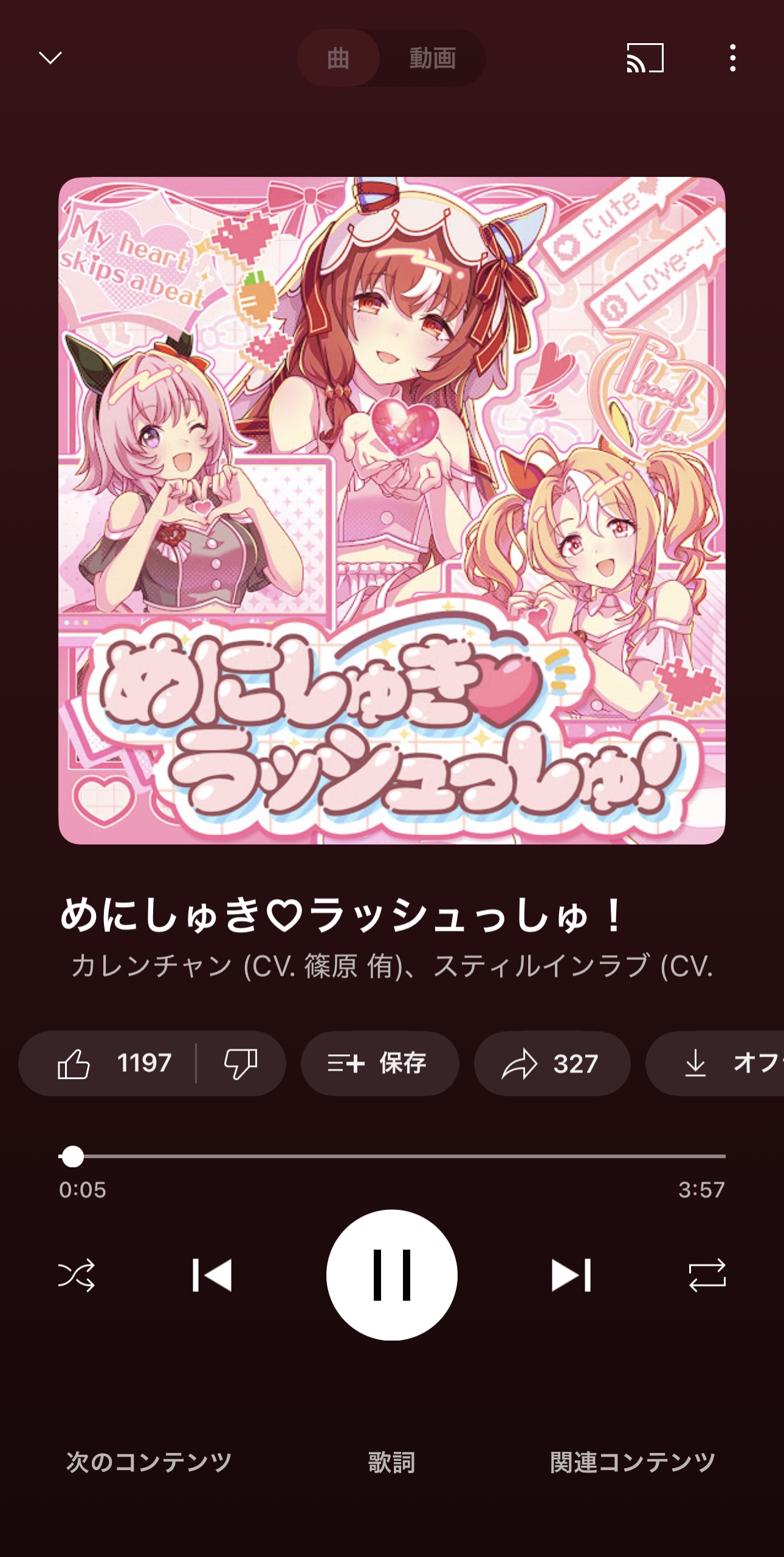This screenshot has height=1557, width=784.
Task: Open the 歌詞 lyrics tab
Action: [x=392, y=1462]
